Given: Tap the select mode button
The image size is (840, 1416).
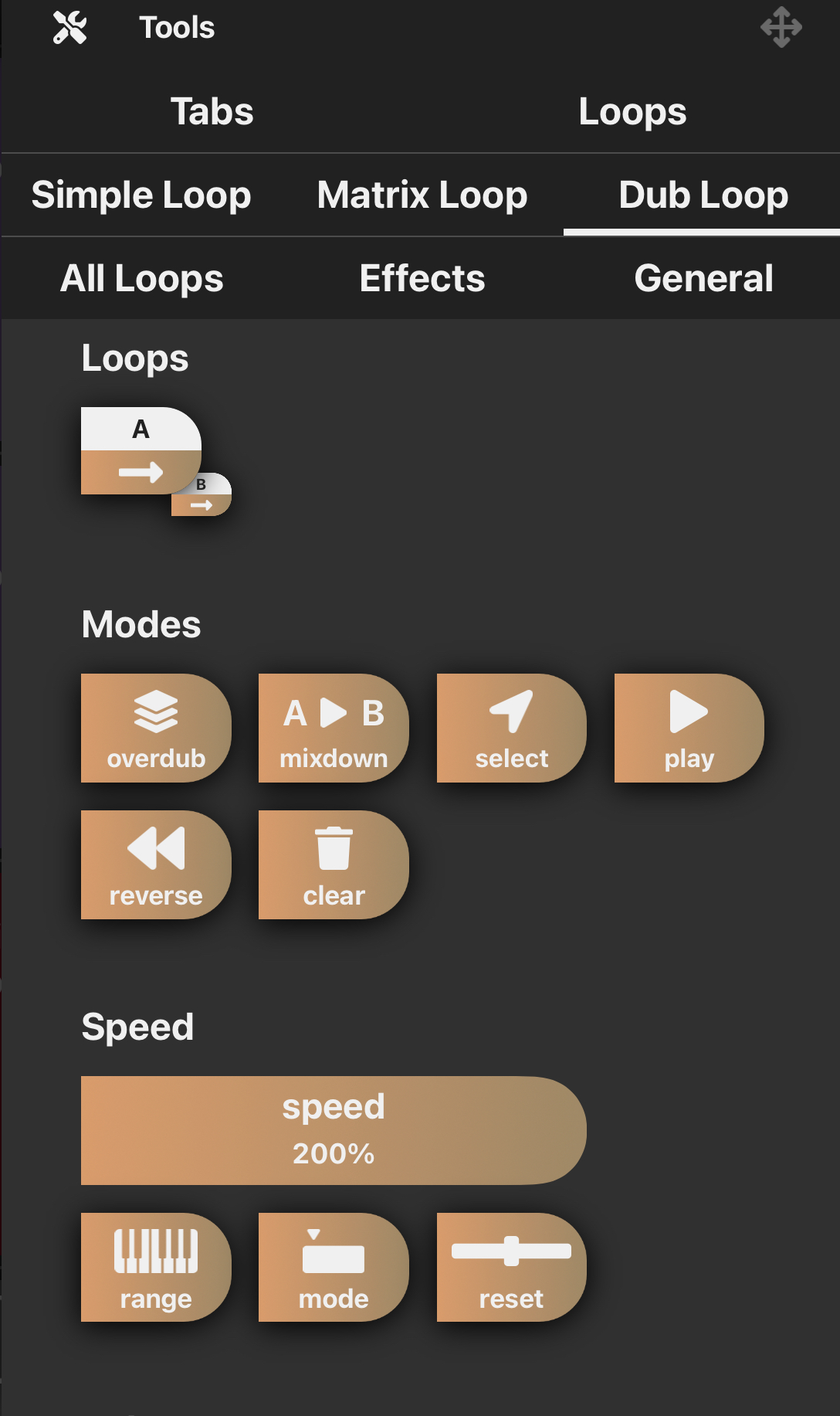Looking at the screenshot, I should pyautogui.click(x=511, y=728).
